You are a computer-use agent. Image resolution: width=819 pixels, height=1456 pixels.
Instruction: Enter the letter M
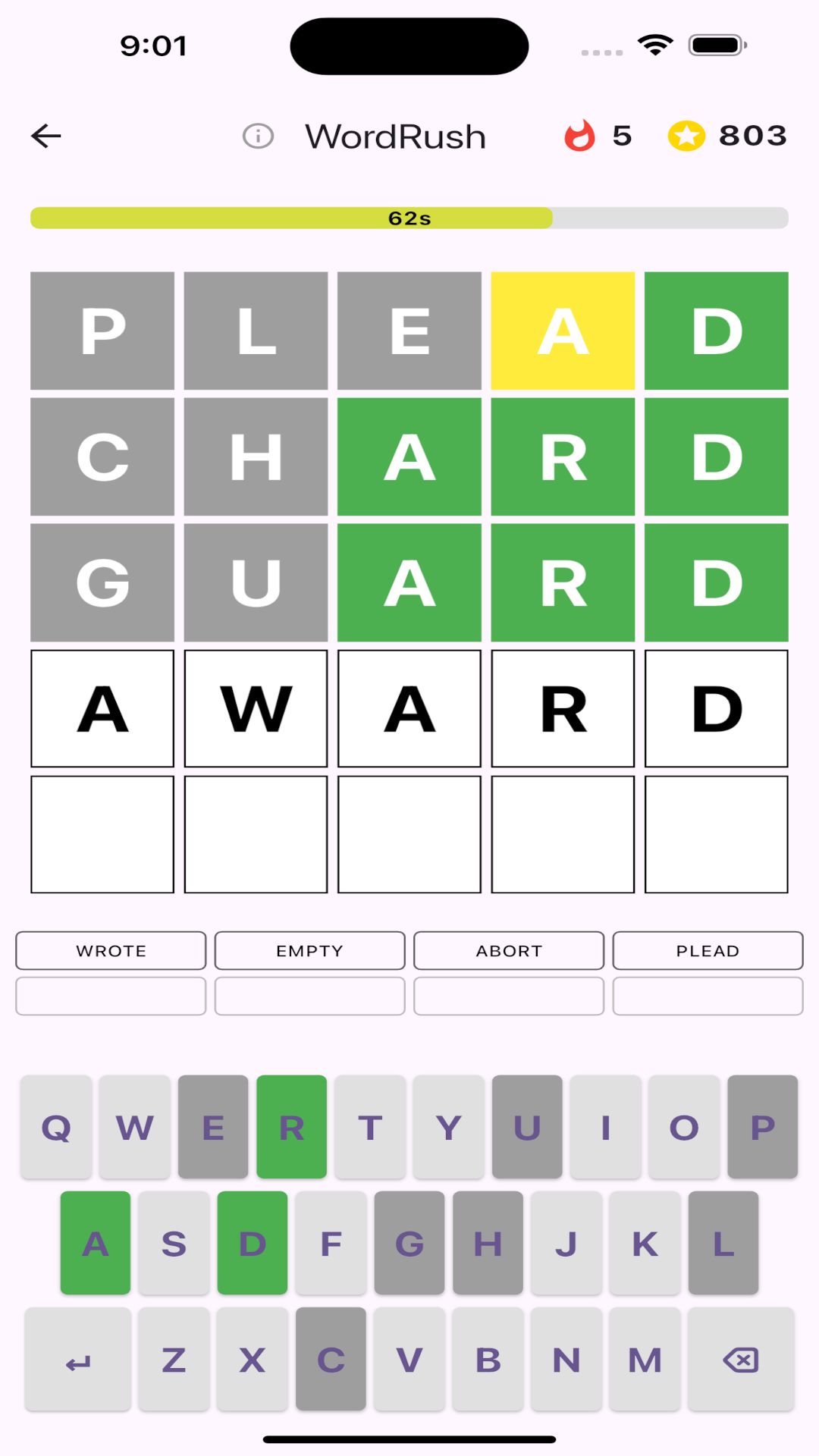tap(645, 1360)
